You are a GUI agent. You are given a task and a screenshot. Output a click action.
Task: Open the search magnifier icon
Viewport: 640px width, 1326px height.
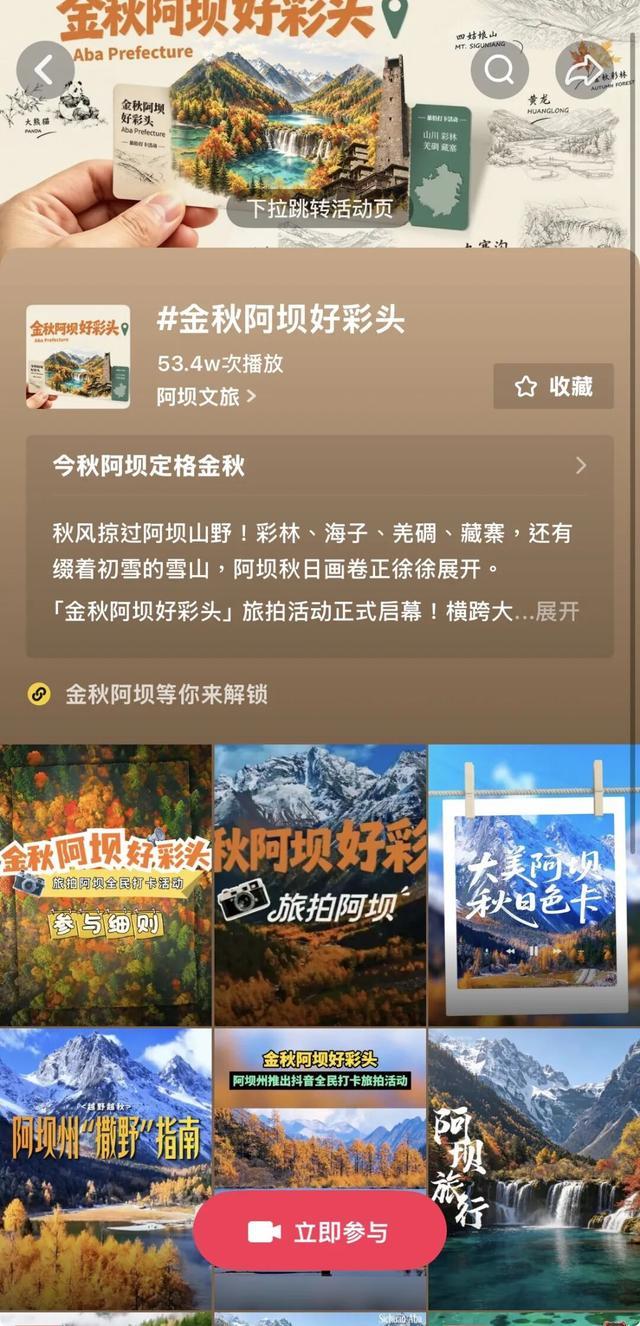pos(499,70)
